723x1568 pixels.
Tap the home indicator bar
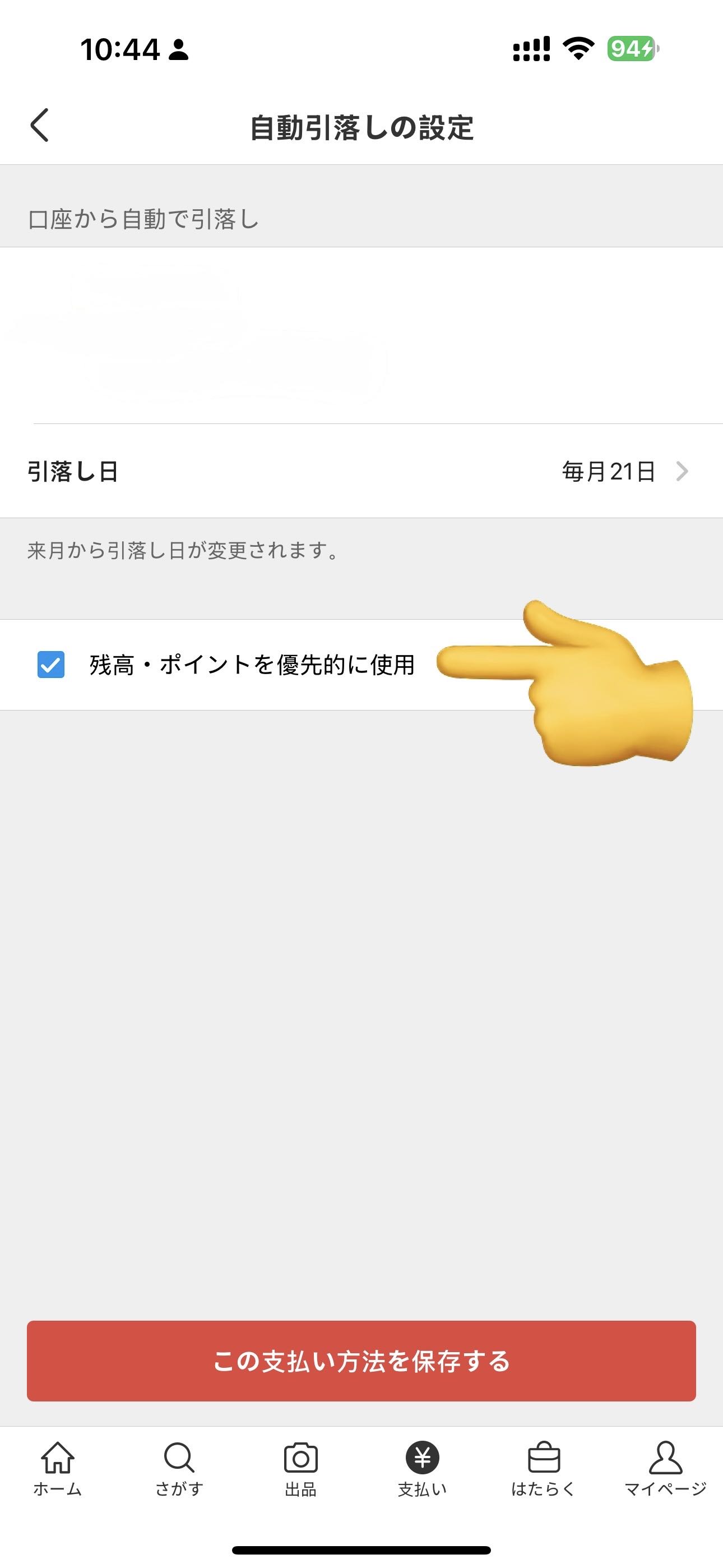361,1549
